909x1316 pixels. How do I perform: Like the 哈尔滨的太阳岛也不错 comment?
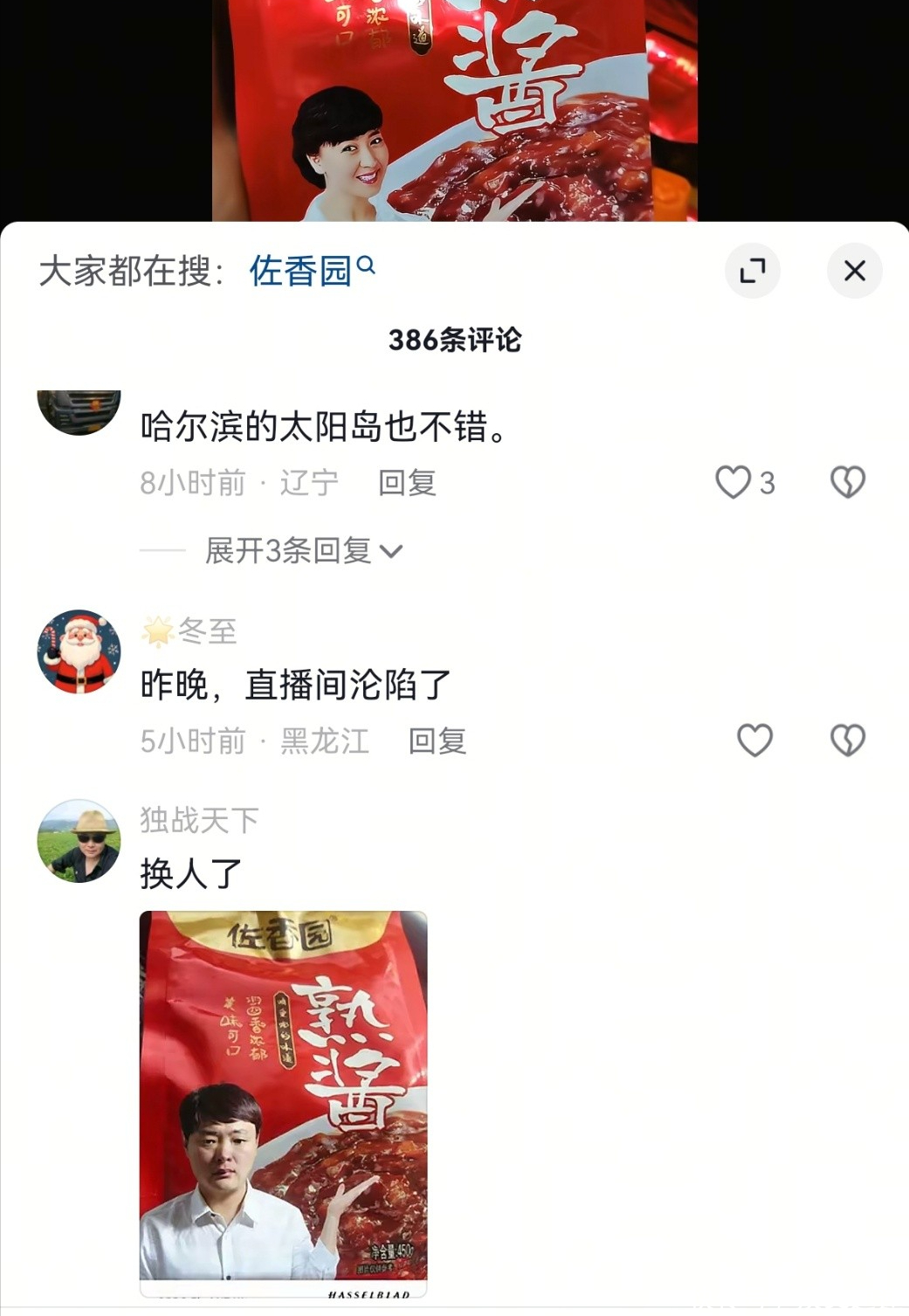[x=733, y=482]
